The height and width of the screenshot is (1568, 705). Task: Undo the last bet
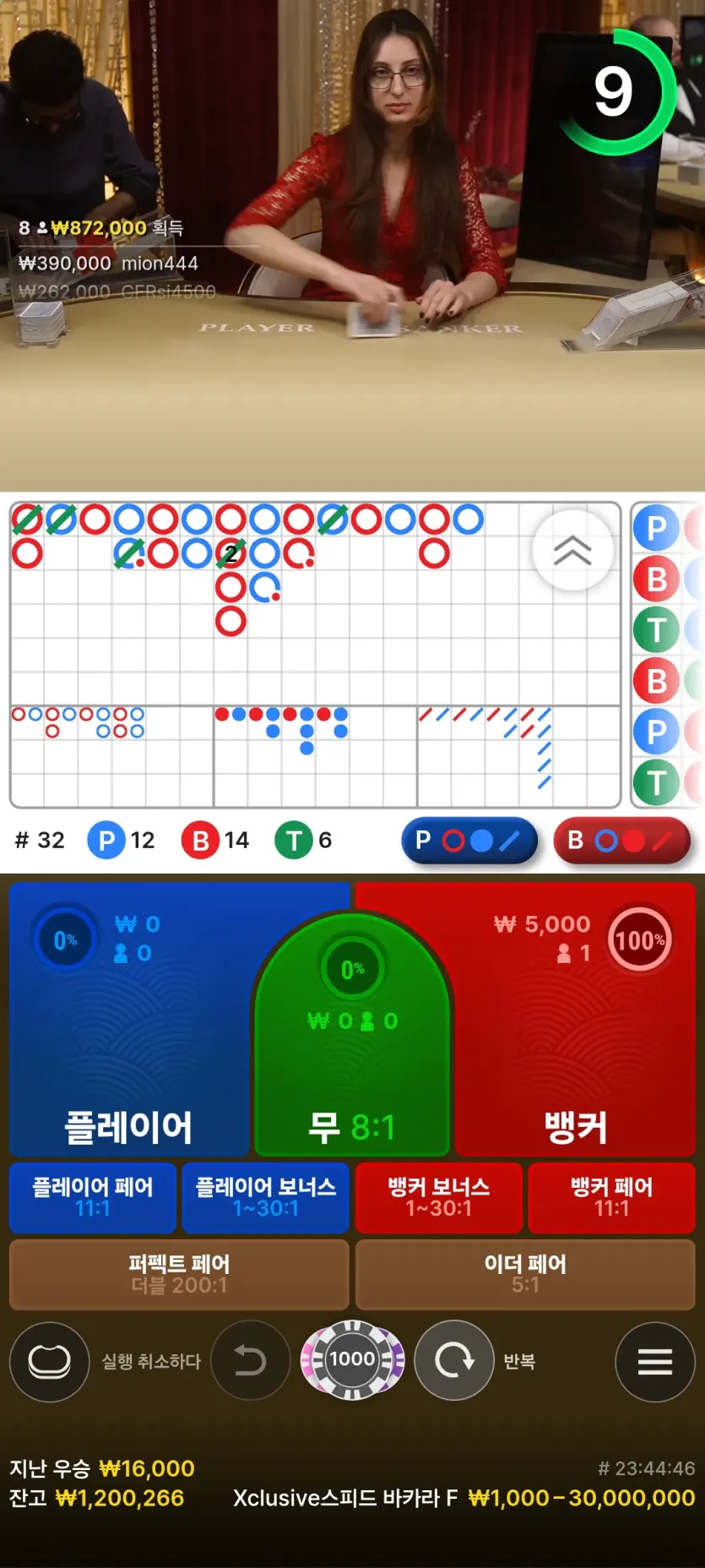[250, 1360]
